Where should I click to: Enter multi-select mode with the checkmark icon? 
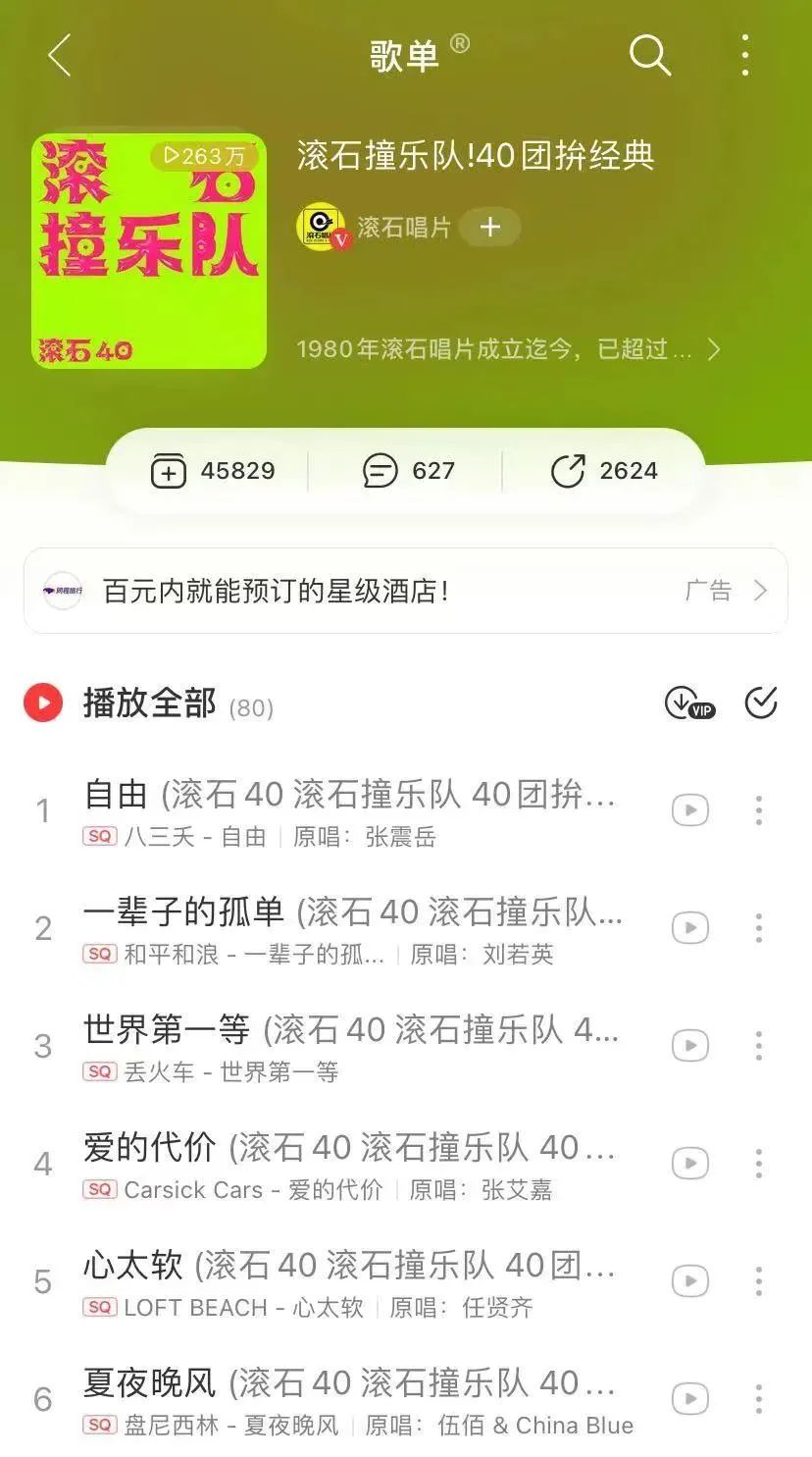click(x=761, y=702)
